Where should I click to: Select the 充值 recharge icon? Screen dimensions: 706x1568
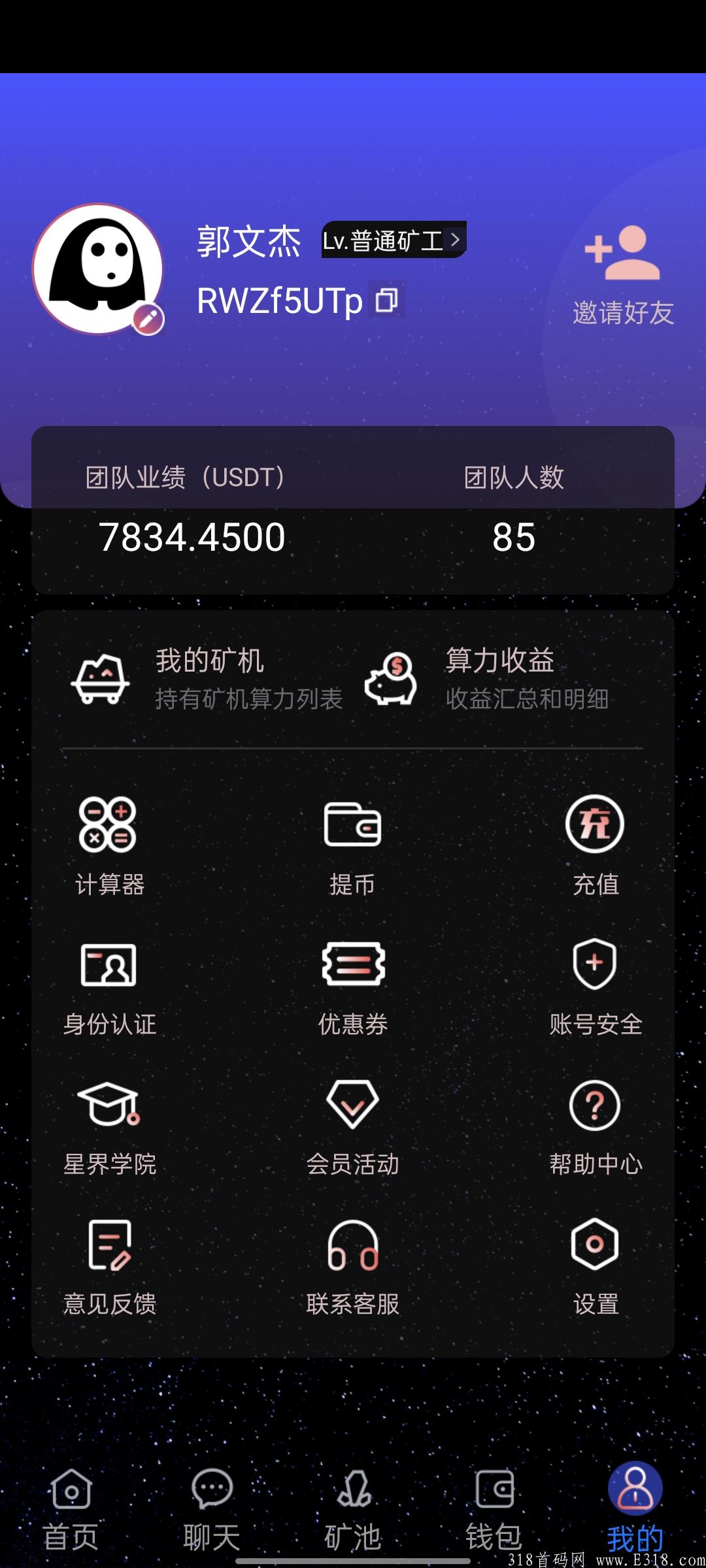[594, 843]
